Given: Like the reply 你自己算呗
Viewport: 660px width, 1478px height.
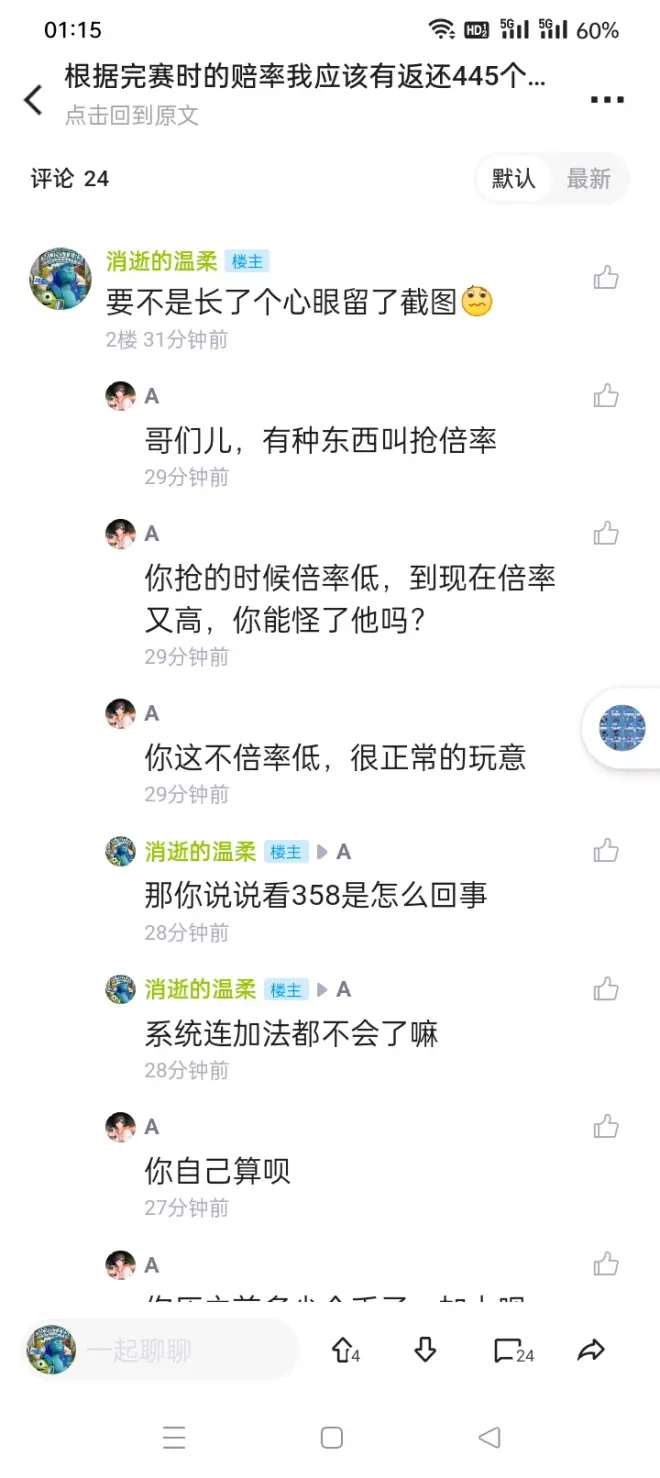Looking at the screenshot, I should coord(606,1127).
